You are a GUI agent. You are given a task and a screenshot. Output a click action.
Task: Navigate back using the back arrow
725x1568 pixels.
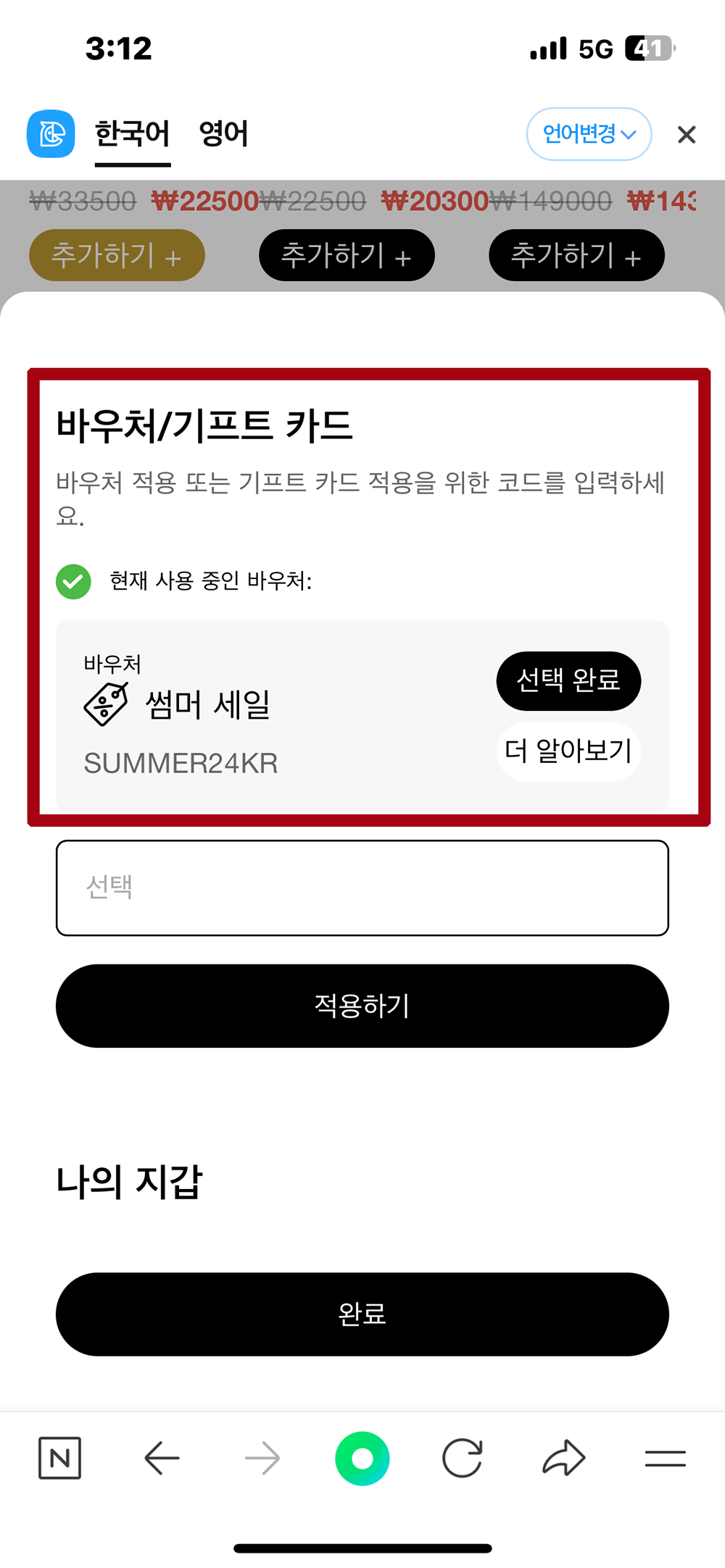coord(160,1457)
